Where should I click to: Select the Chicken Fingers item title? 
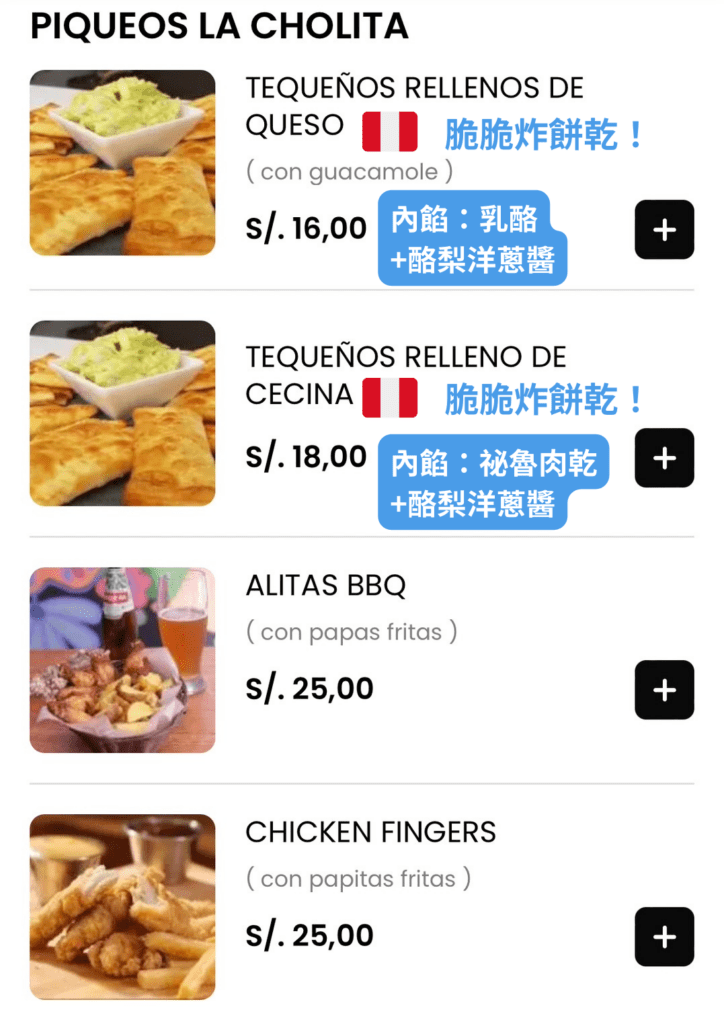(370, 833)
